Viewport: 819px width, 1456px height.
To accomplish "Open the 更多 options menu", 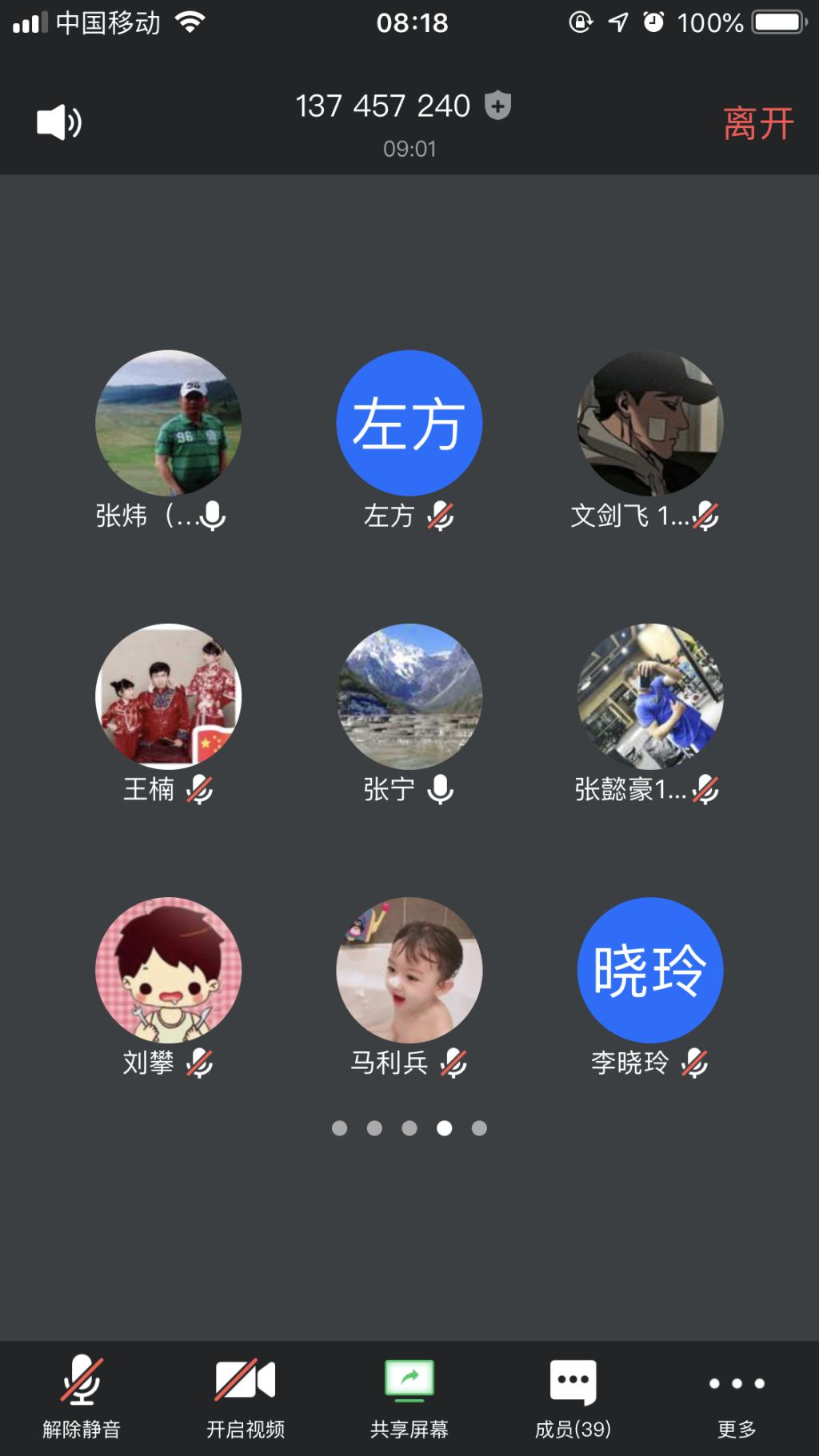I will tap(737, 1397).
